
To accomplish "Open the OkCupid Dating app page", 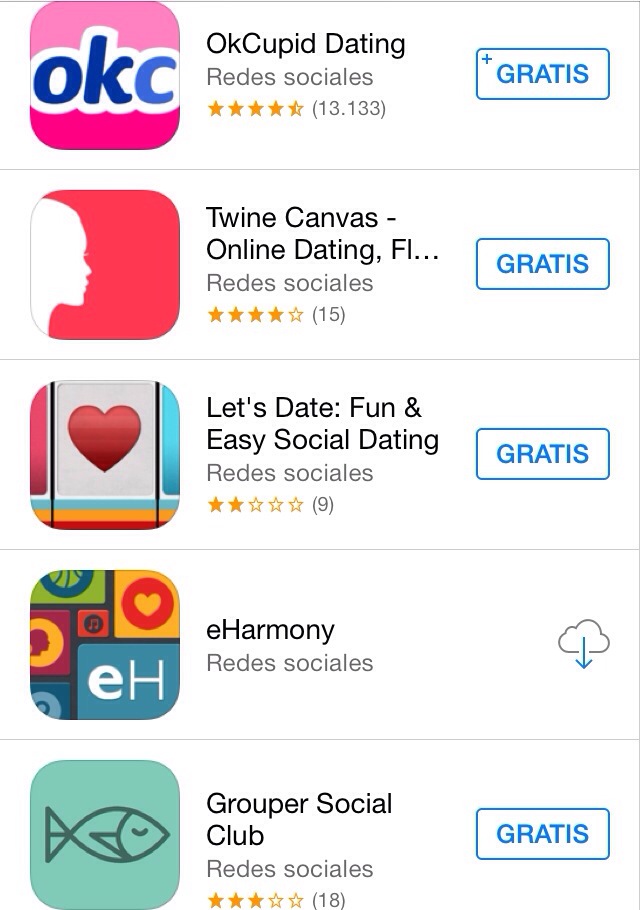I will 305,44.
